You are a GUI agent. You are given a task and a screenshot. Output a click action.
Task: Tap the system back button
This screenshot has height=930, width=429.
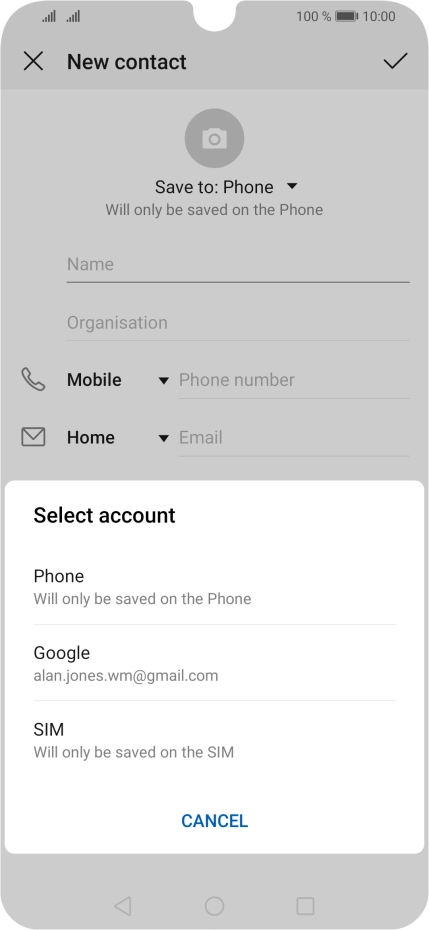pyautogui.click(x=122, y=906)
